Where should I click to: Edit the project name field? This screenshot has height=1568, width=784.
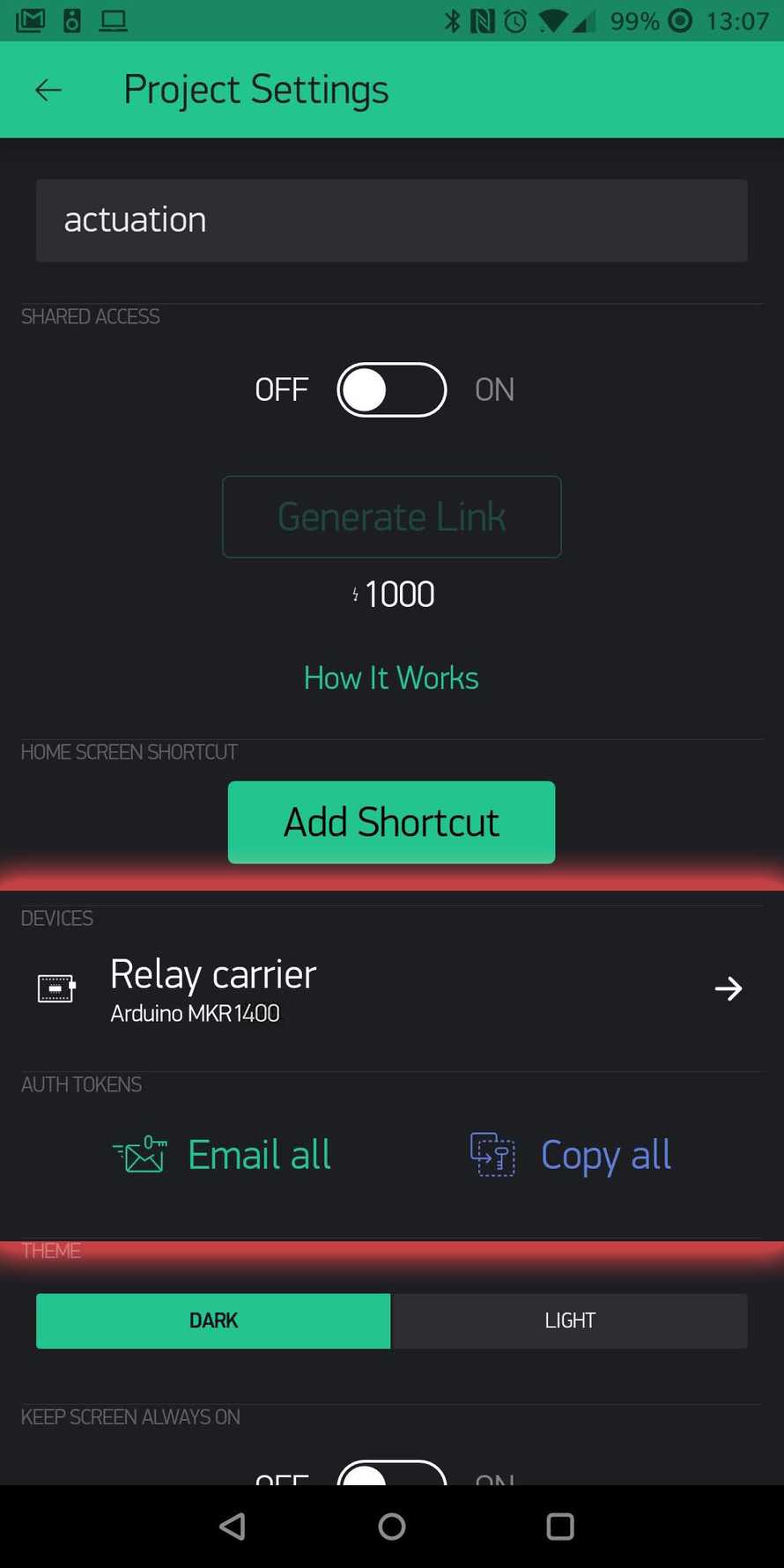coord(391,220)
